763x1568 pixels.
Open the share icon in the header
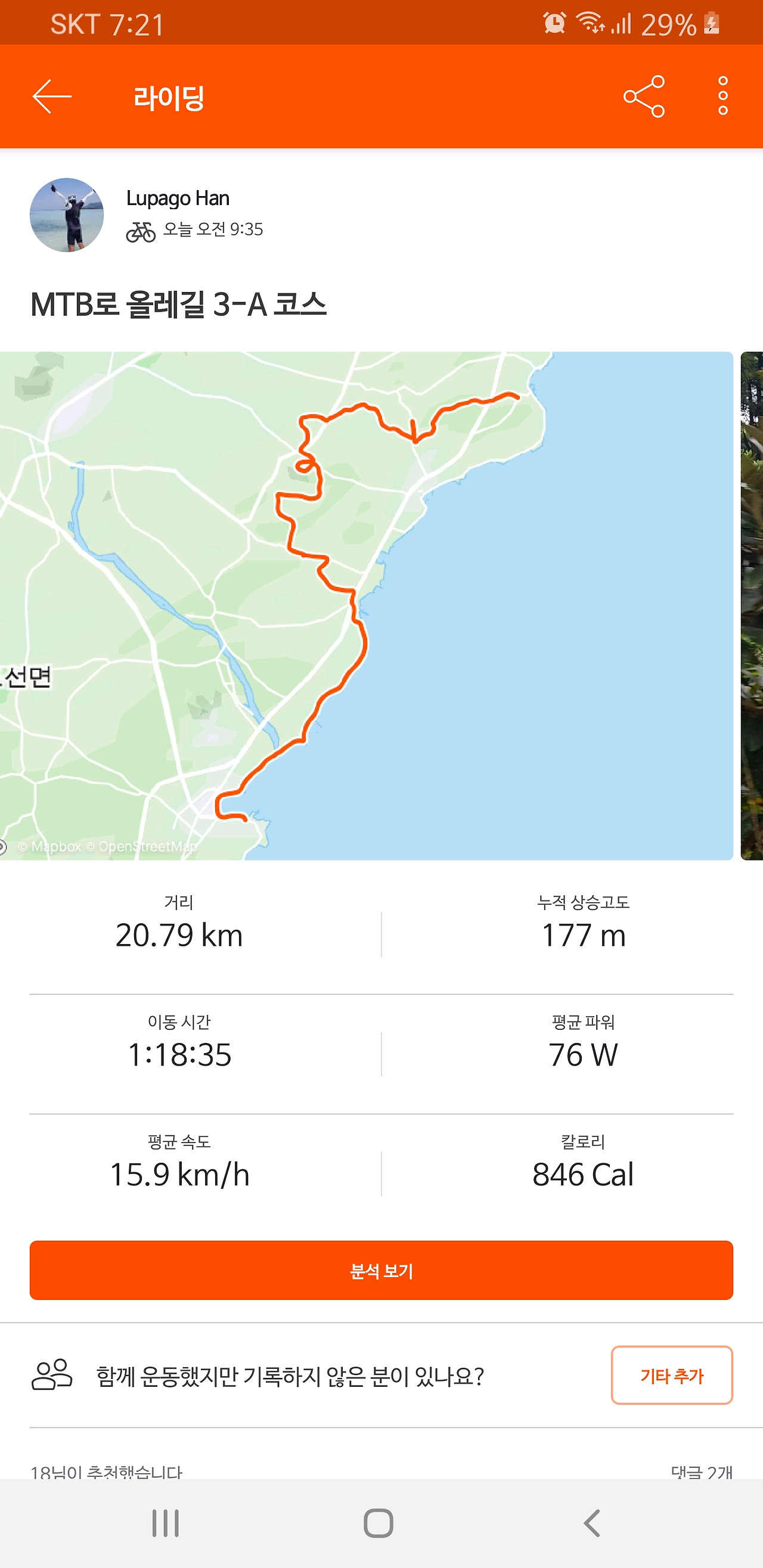644,95
